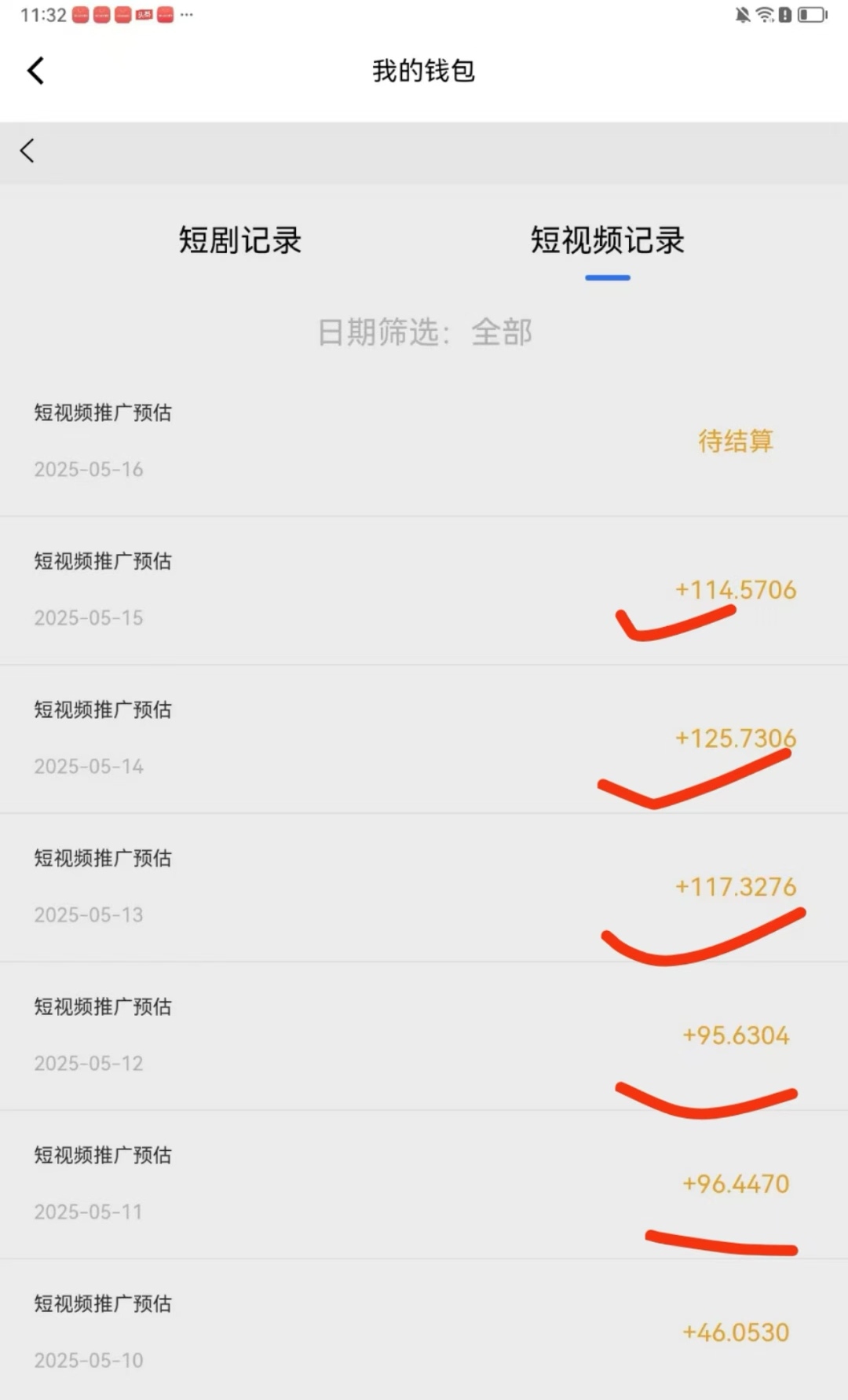Viewport: 848px width, 1400px height.
Task: Tap the thin back chevron in the gray bar
Action: tap(27, 151)
